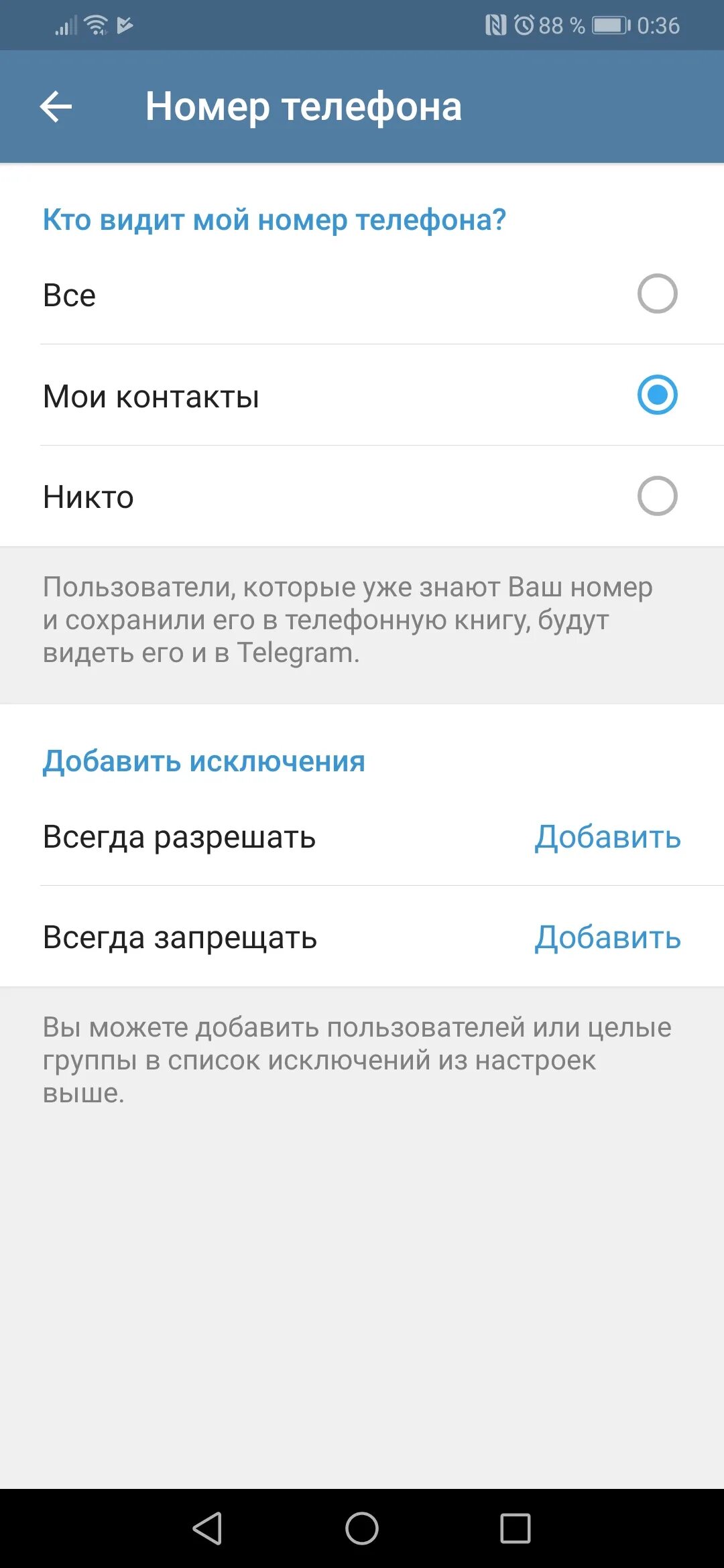Select the "Все" option
This screenshot has height=1568, width=724.
pos(362,294)
